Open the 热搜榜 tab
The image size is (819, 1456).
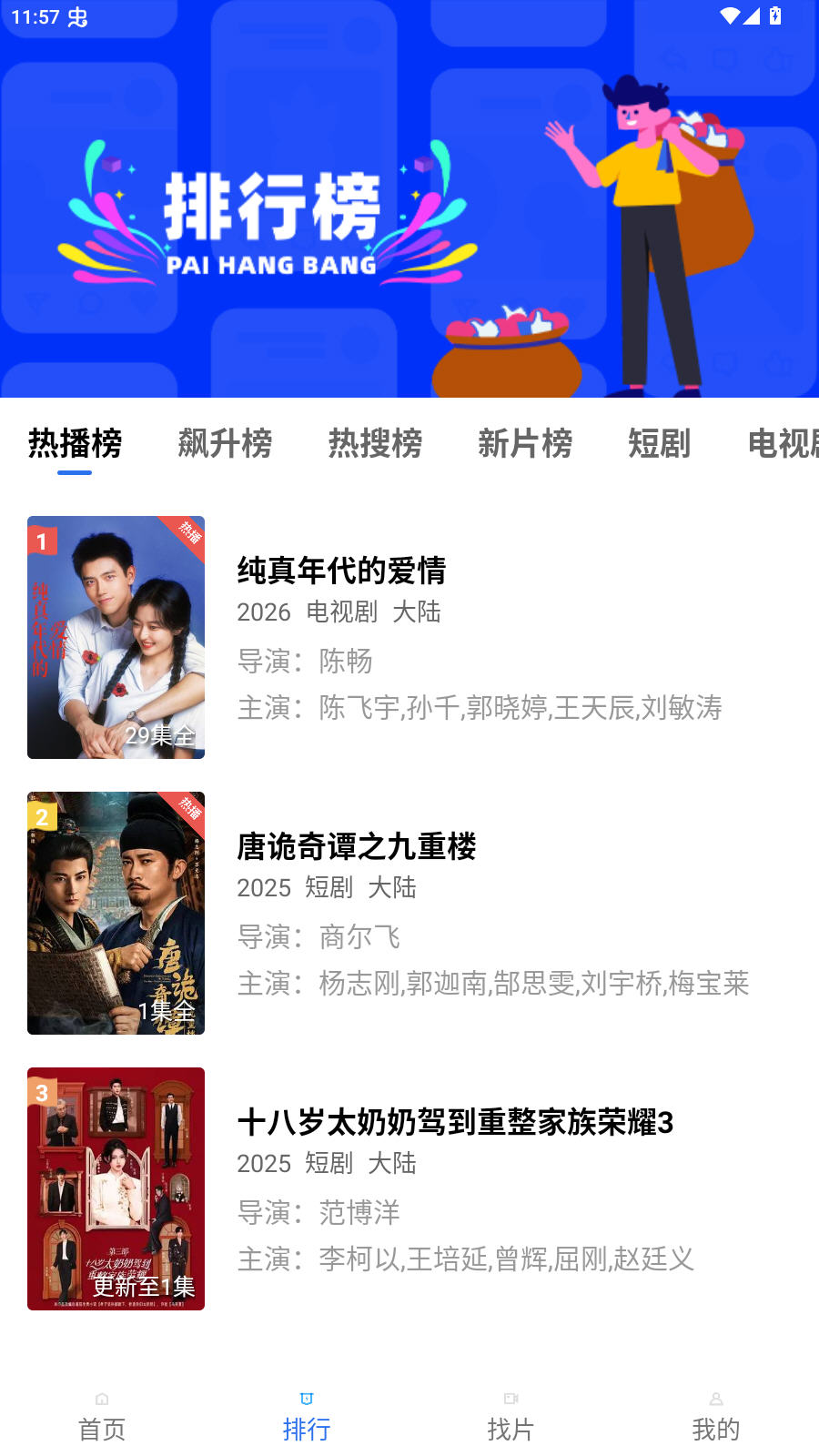click(375, 444)
